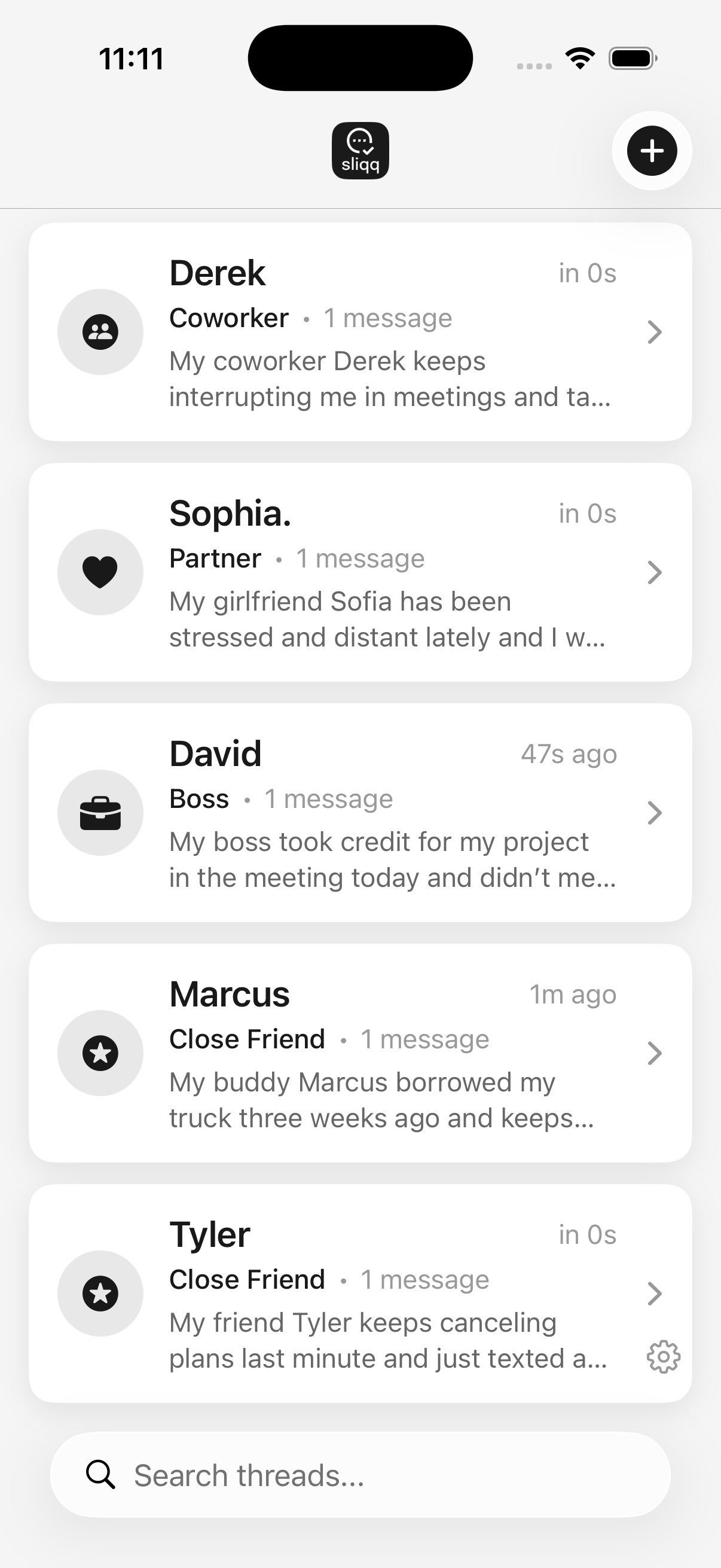The height and width of the screenshot is (1568, 721).
Task: Open Sophia's thread using the right chevron
Action: (x=654, y=572)
